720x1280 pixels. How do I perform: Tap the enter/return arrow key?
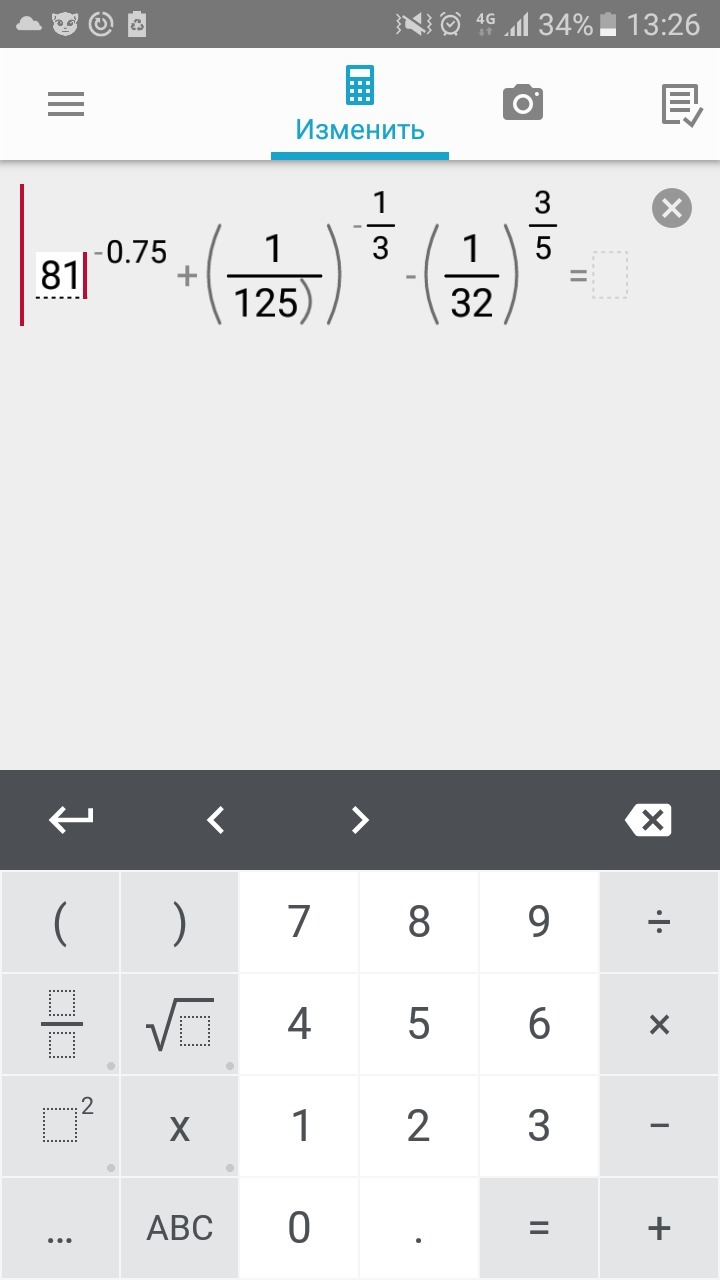pyautogui.click(x=71, y=820)
